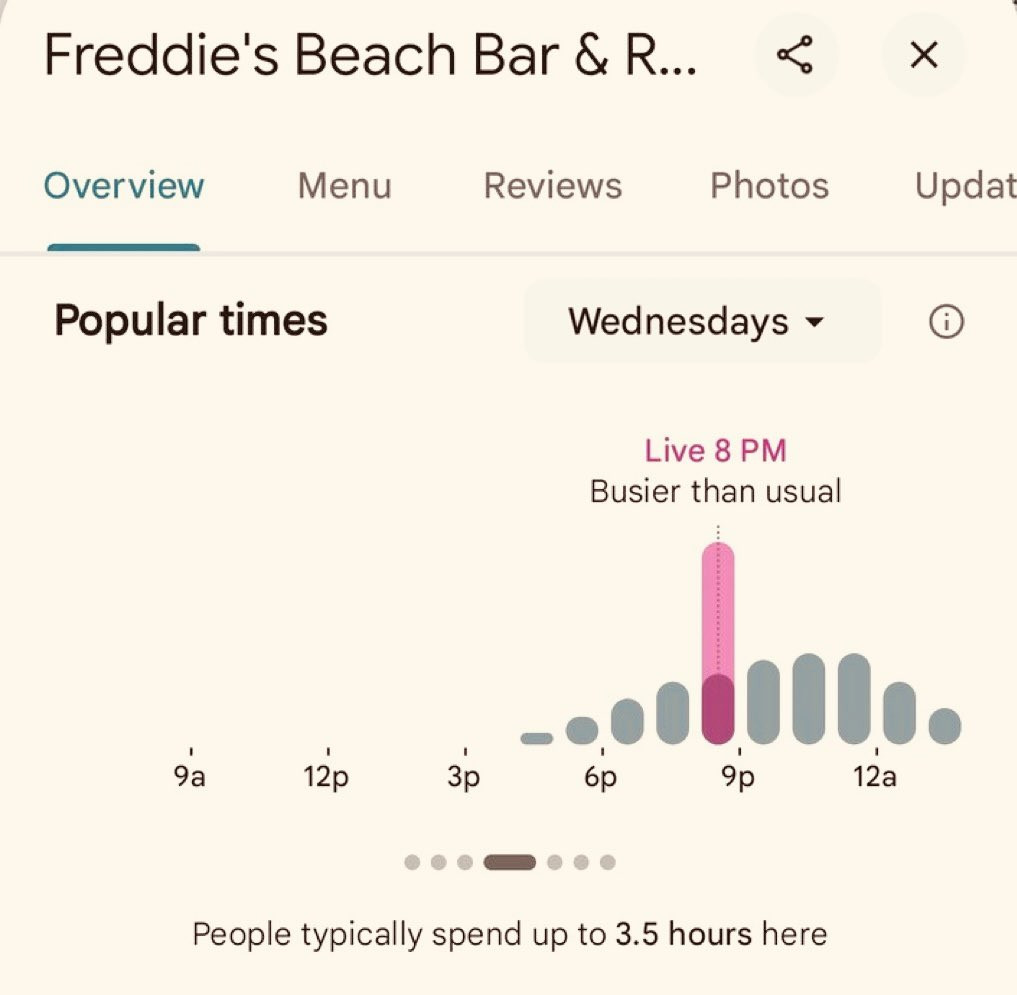Tap the live 8 PM pink bar
The width and height of the screenshot is (1017, 995).
pyautogui.click(x=718, y=643)
